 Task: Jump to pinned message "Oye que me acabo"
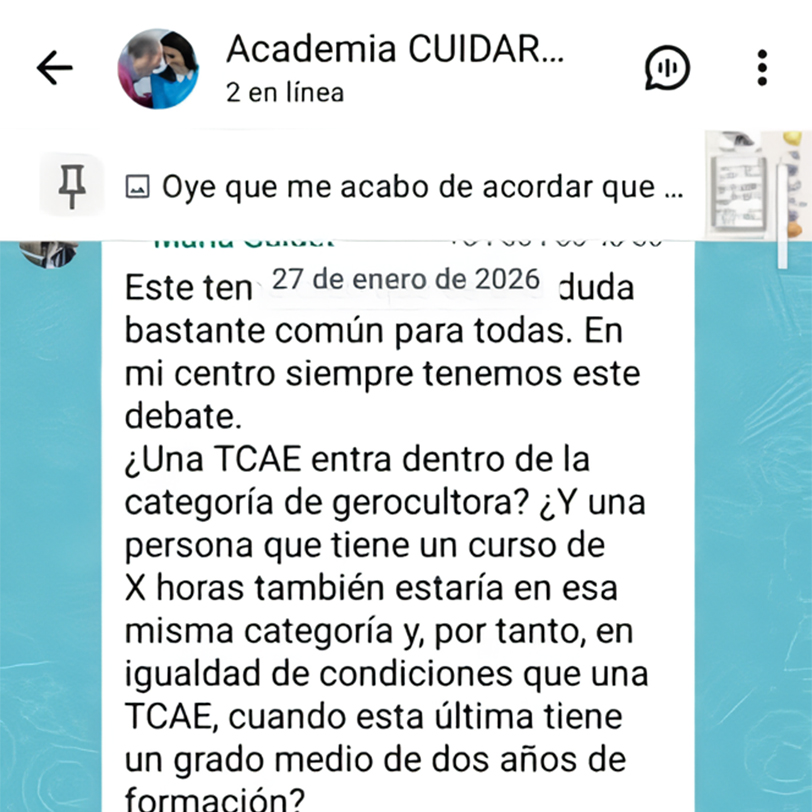[406, 186]
